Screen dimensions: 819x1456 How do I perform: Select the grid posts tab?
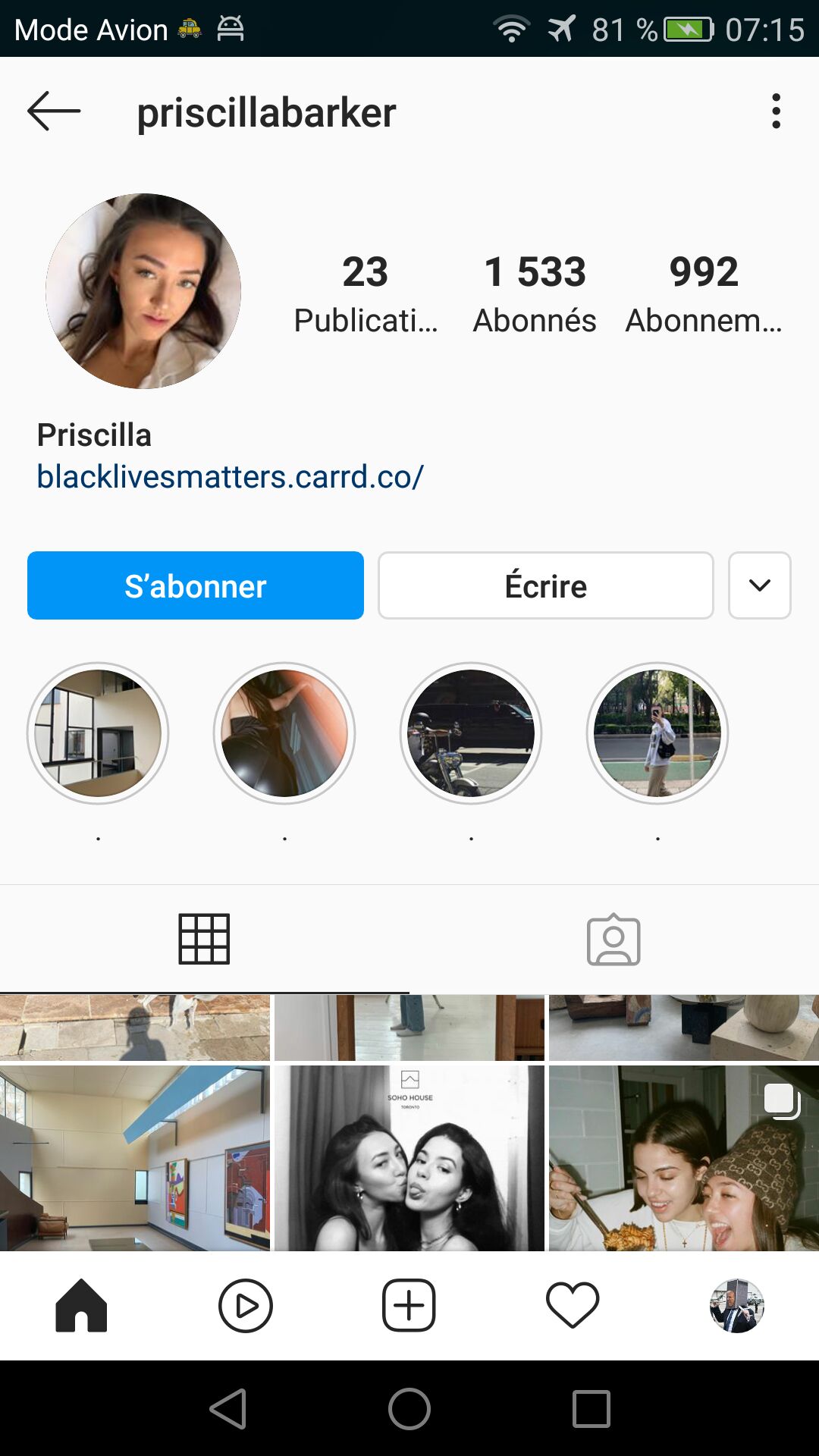click(204, 940)
